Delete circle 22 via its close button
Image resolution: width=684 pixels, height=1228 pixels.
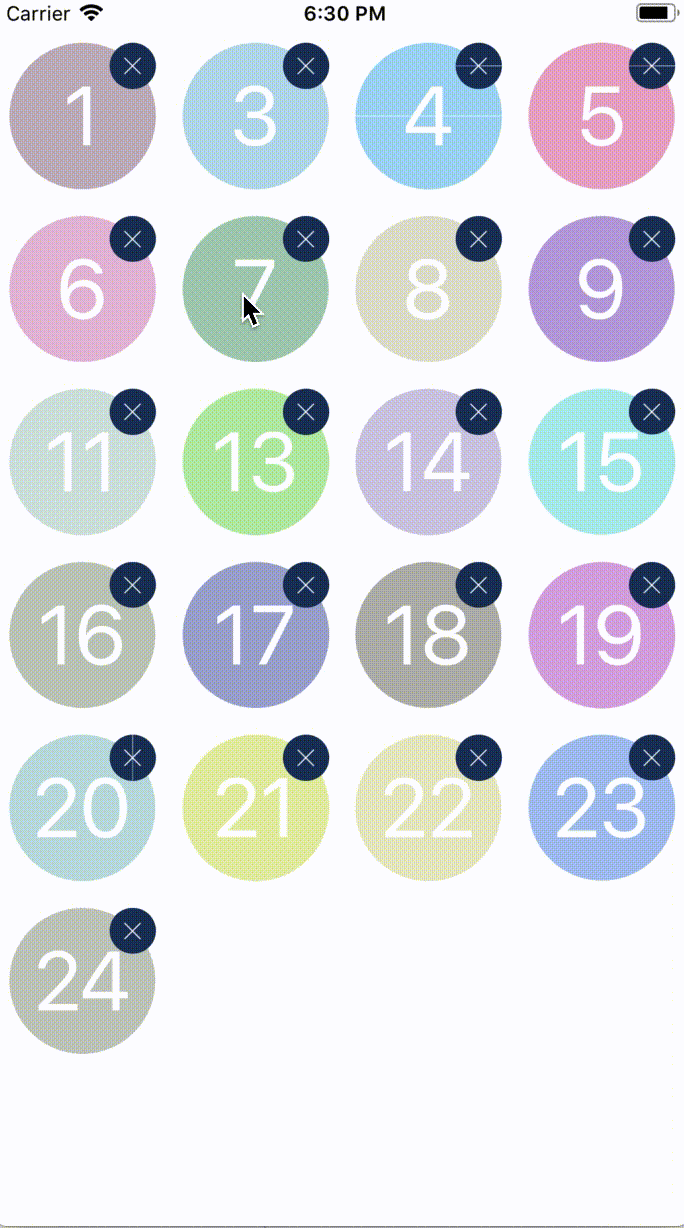pos(479,758)
